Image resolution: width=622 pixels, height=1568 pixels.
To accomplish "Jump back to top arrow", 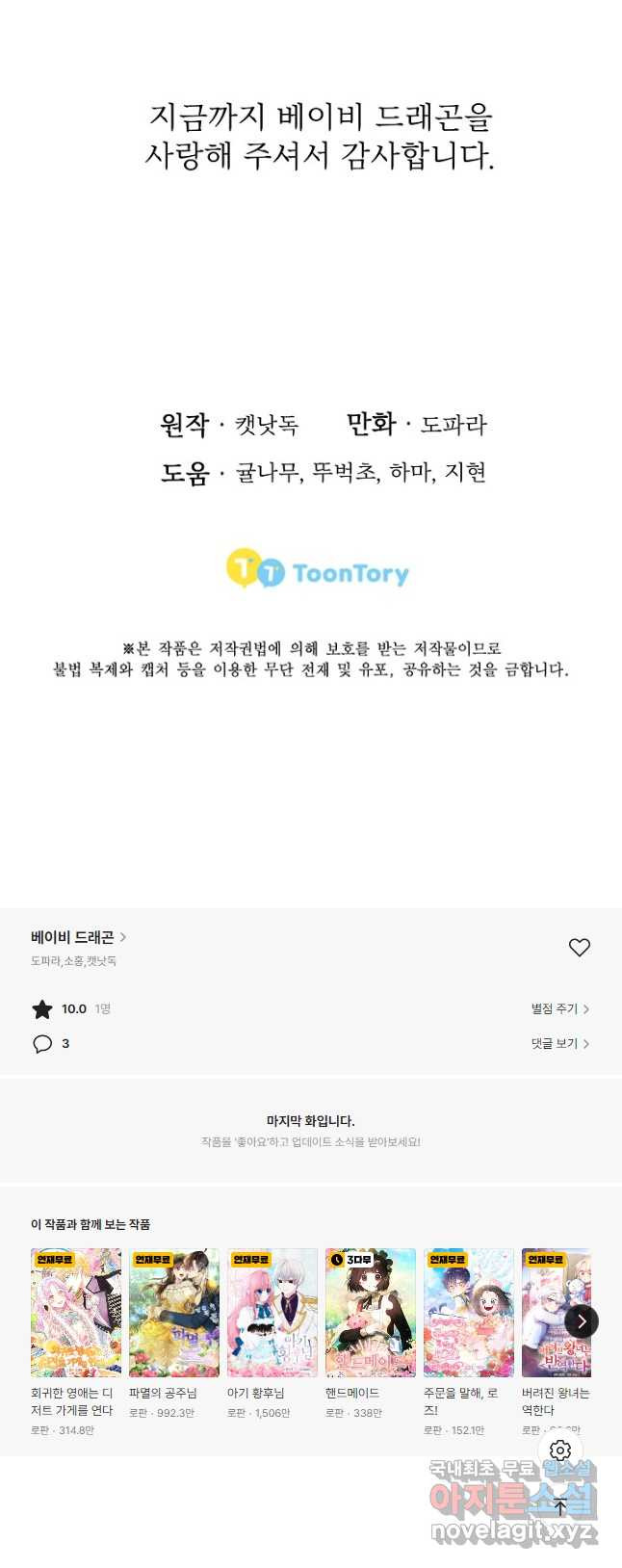I will (x=560, y=1506).
